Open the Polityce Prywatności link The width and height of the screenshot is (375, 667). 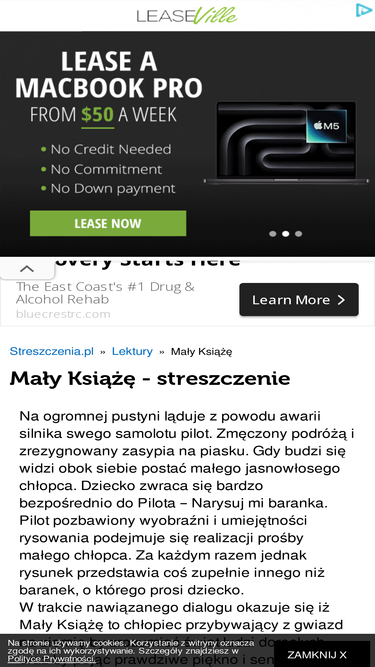point(51,659)
